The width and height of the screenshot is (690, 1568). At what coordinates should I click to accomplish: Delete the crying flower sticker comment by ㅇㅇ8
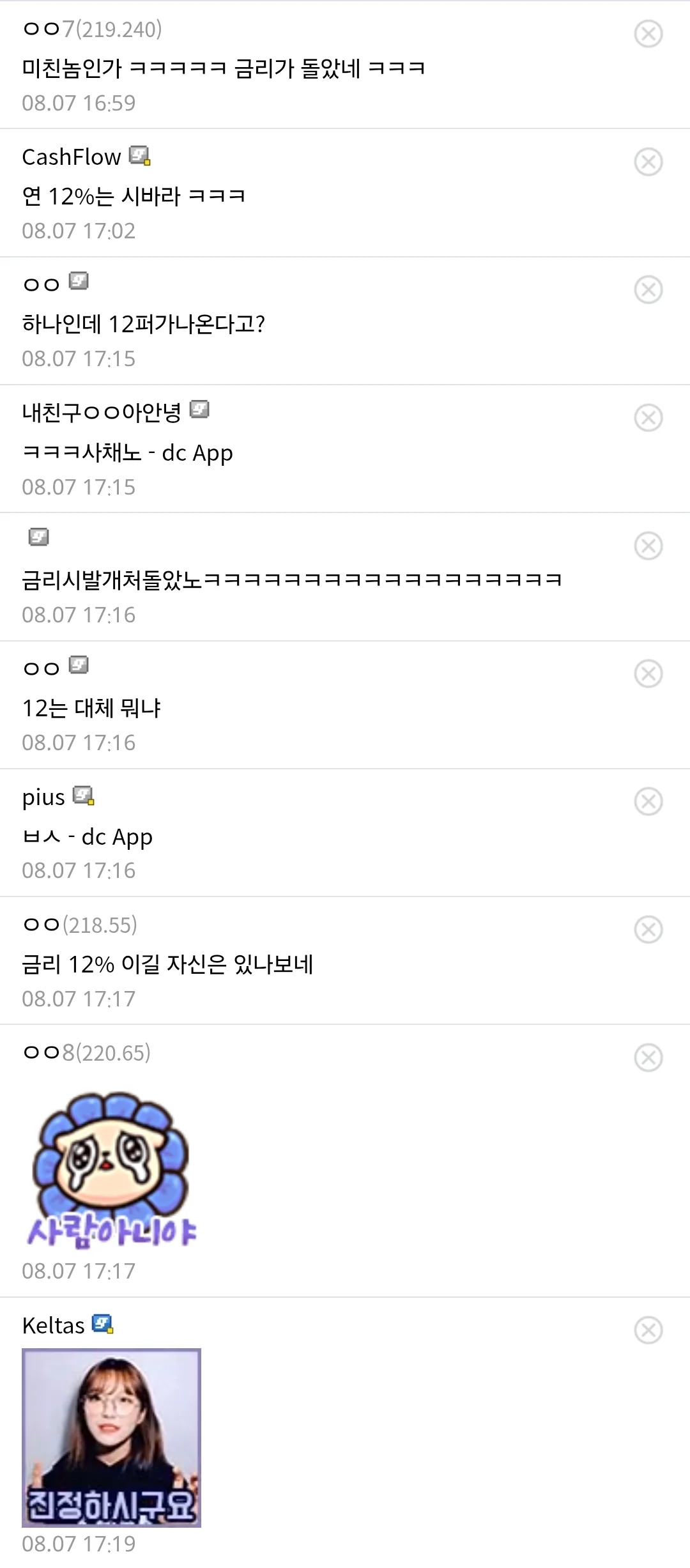point(648,1057)
